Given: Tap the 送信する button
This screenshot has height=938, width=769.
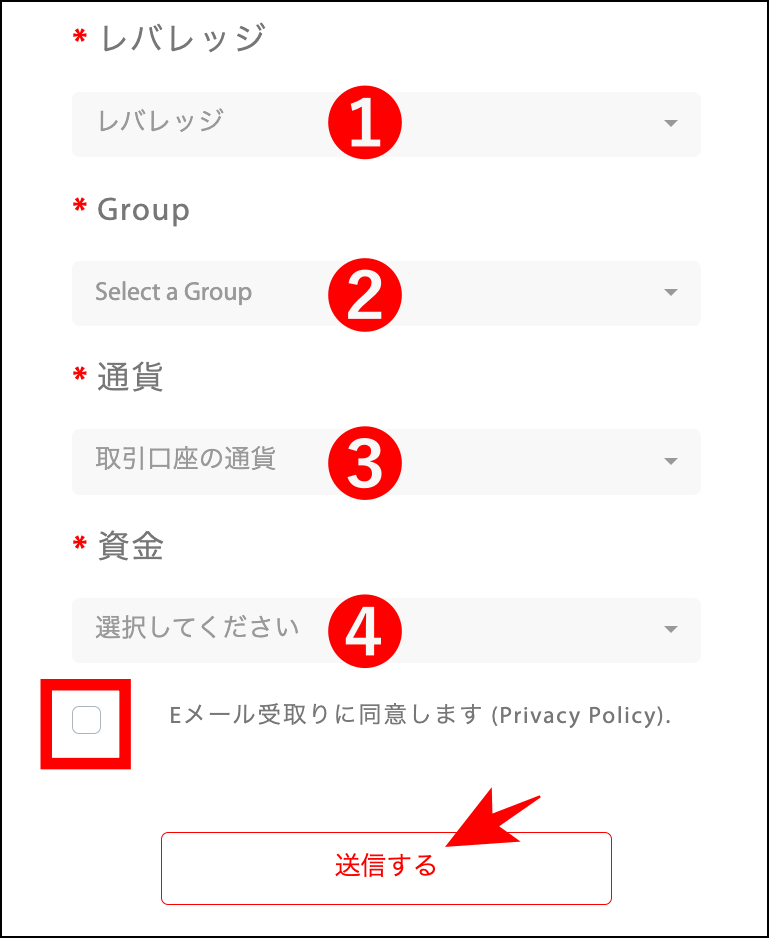Looking at the screenshot, I should (x=386, y=867).
